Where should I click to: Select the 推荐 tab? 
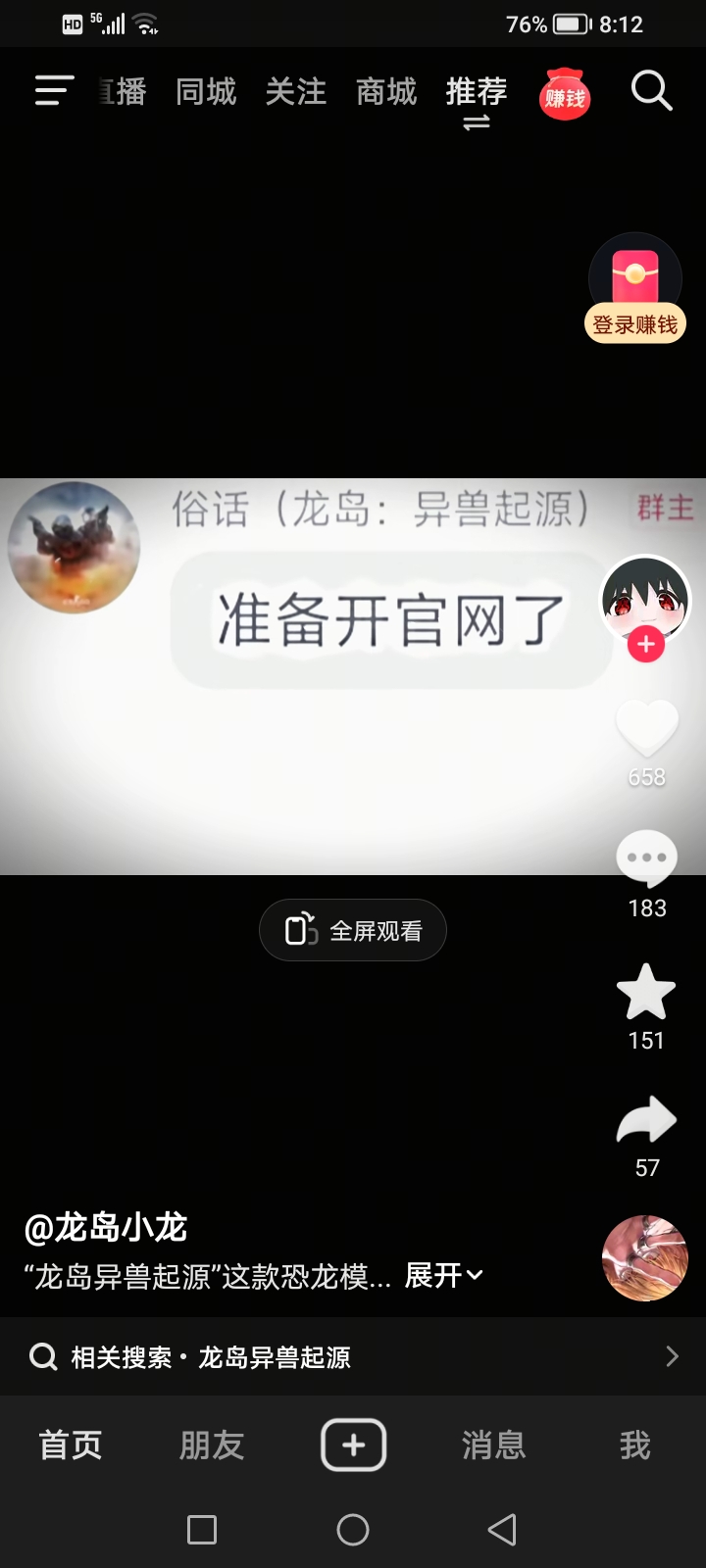click(477, 92)
